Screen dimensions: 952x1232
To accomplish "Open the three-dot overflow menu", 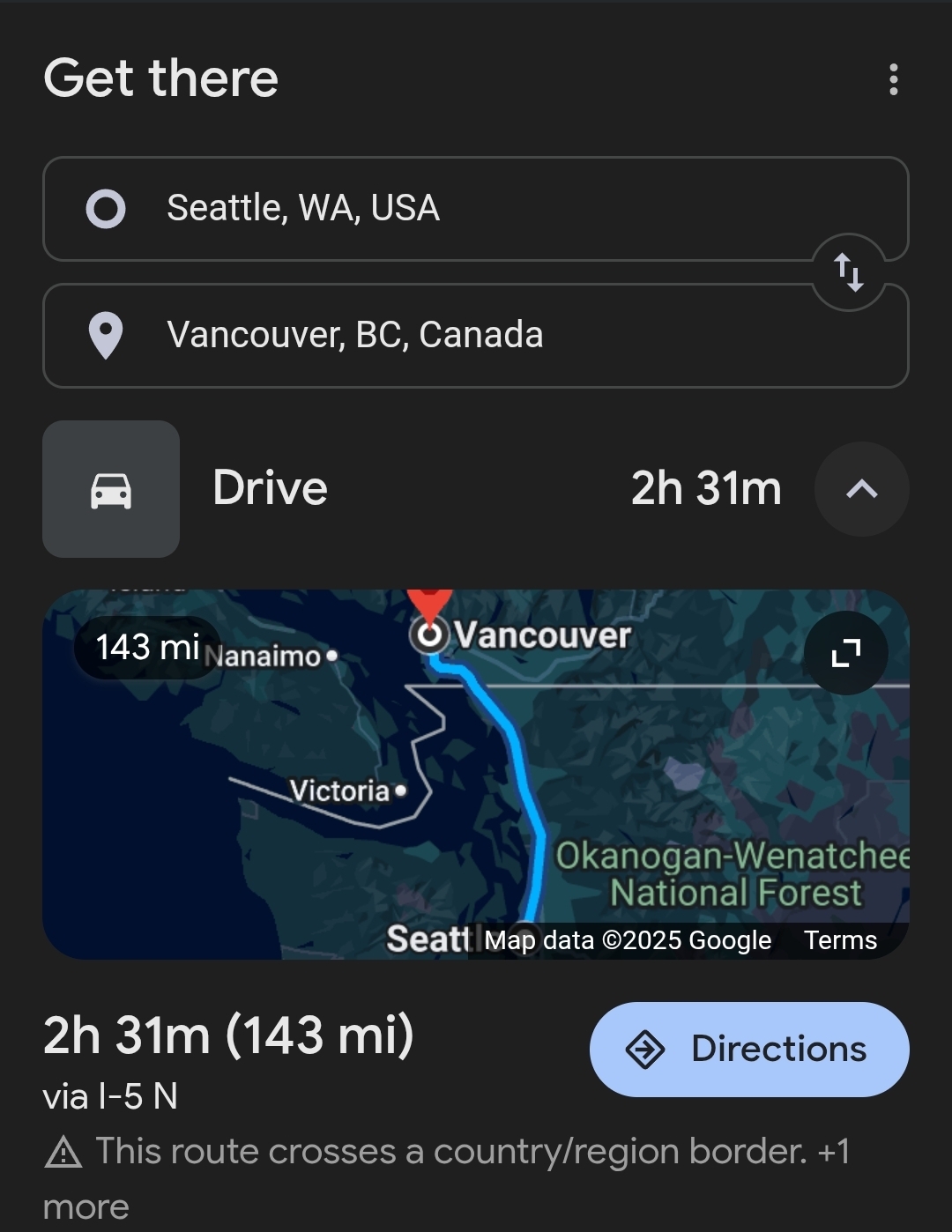I will (893, 79).
